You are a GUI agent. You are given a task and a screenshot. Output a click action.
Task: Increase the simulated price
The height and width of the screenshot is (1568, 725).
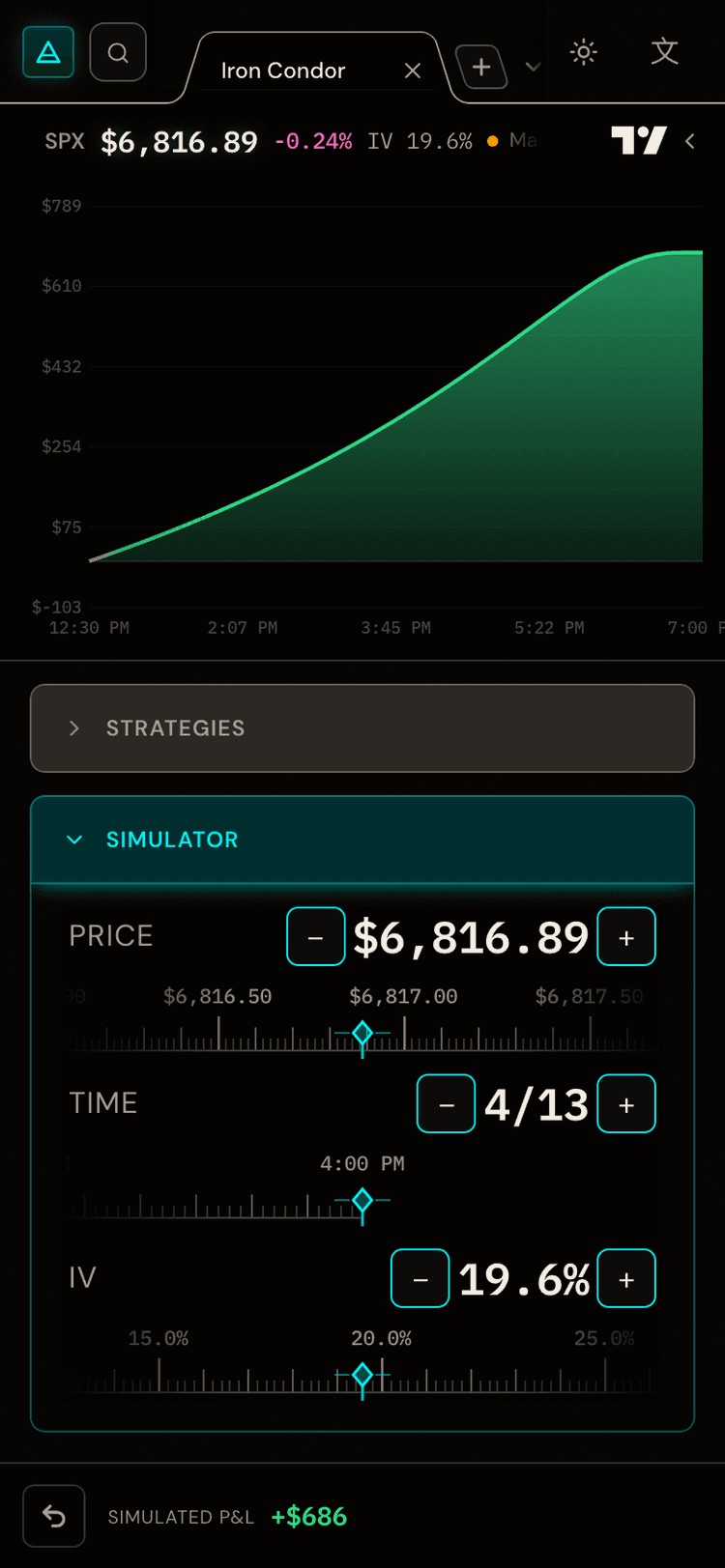[x=626, y=937]
